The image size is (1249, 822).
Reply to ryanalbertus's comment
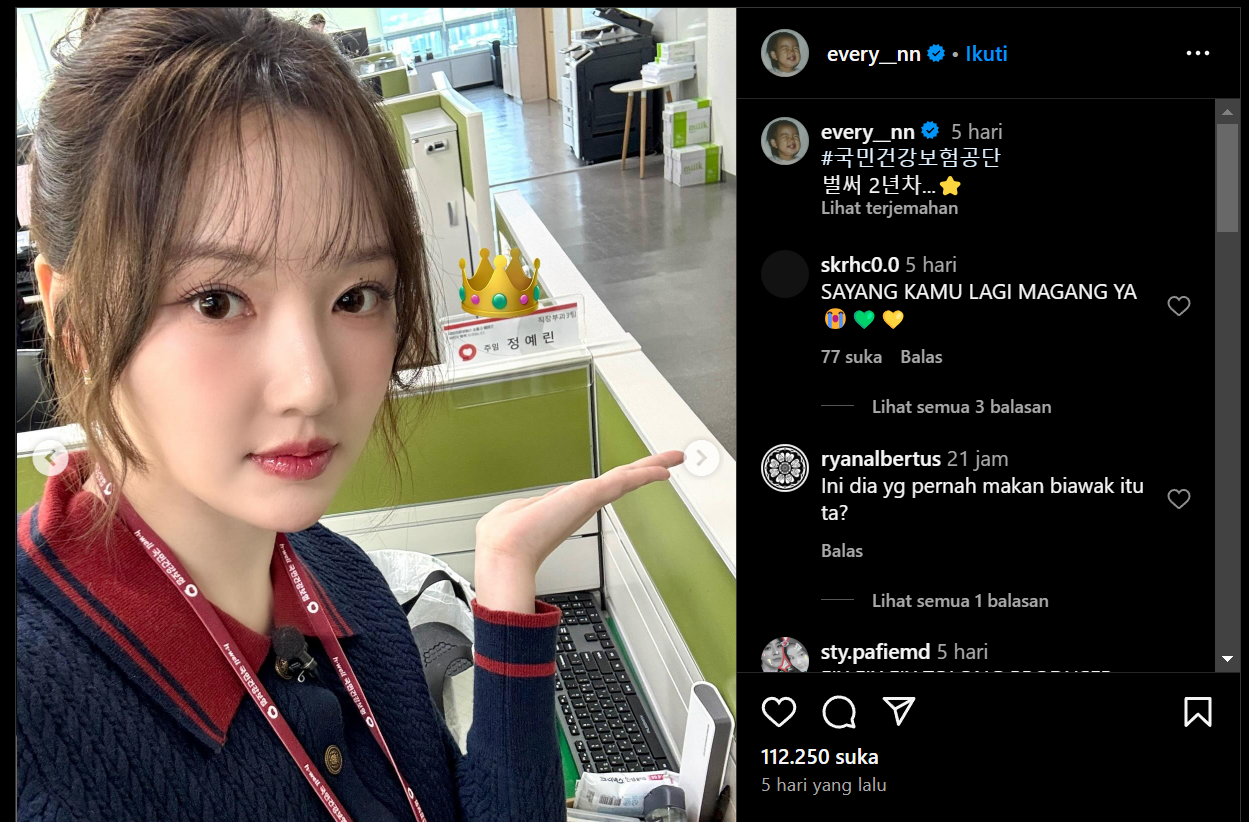(x=841, y=551)
